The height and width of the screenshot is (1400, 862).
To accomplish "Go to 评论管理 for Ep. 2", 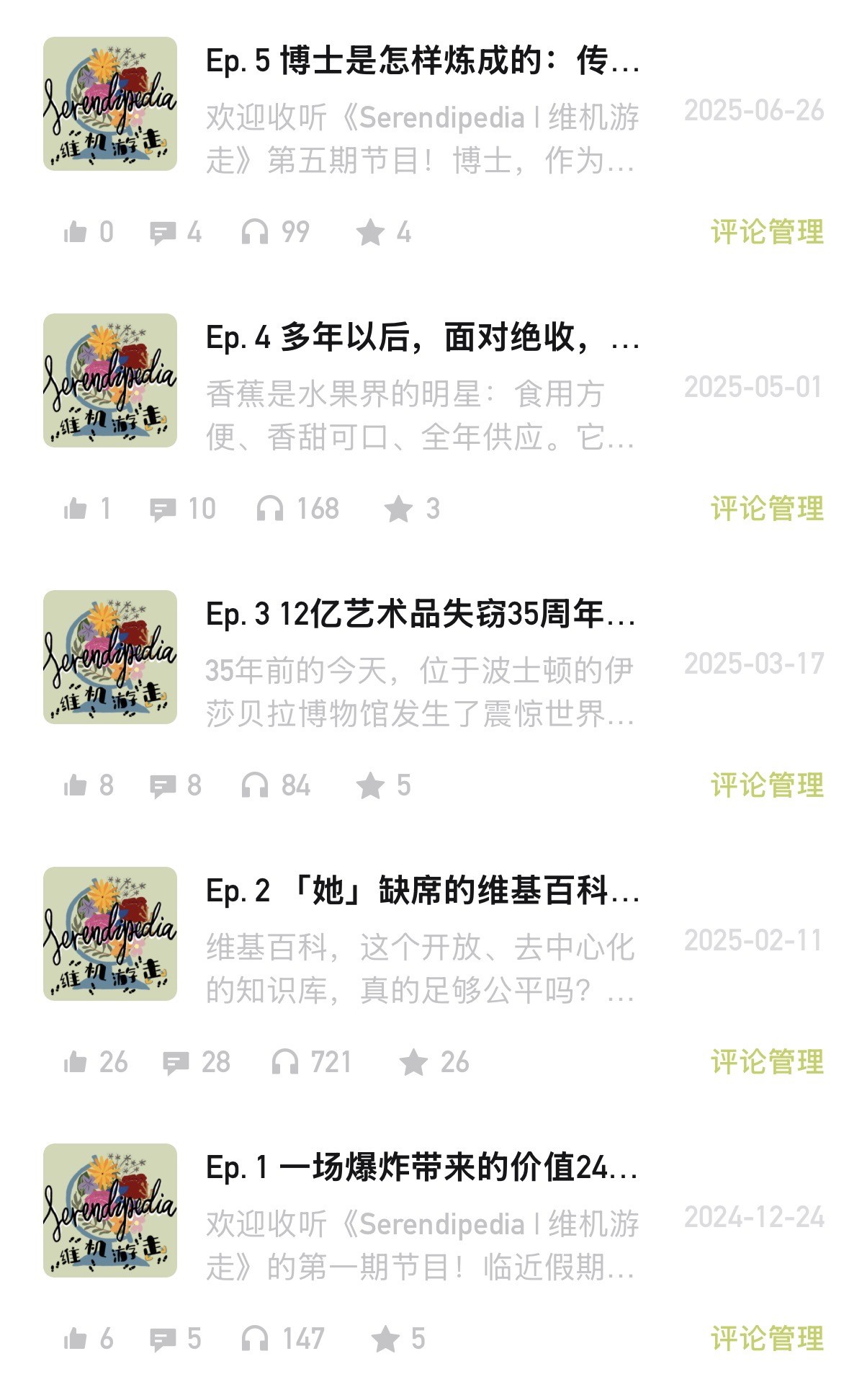I will [x=767, y=1062].
